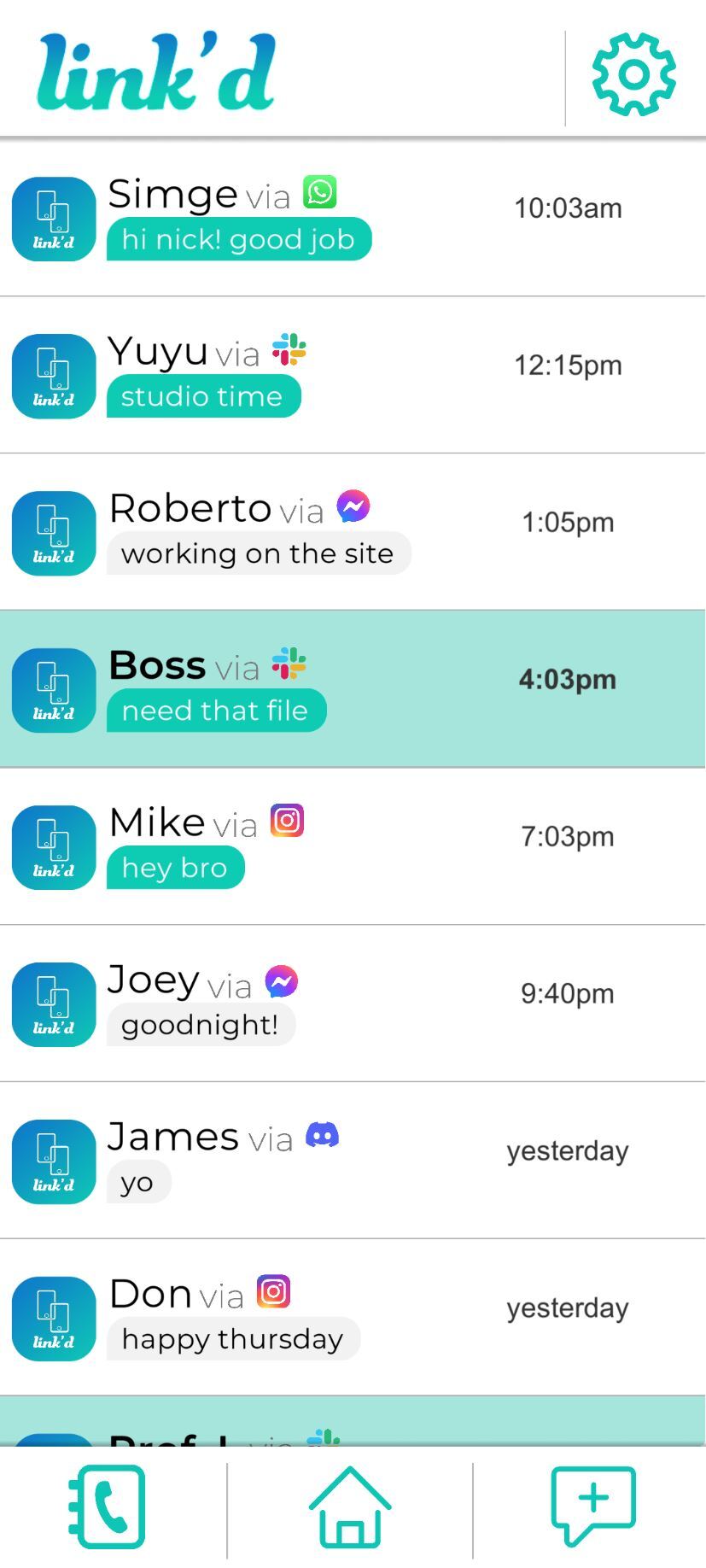The height and width of the screenshot is (1568, 706).
Task: Open the chat with Roberto
Action: tap(341, 532)
